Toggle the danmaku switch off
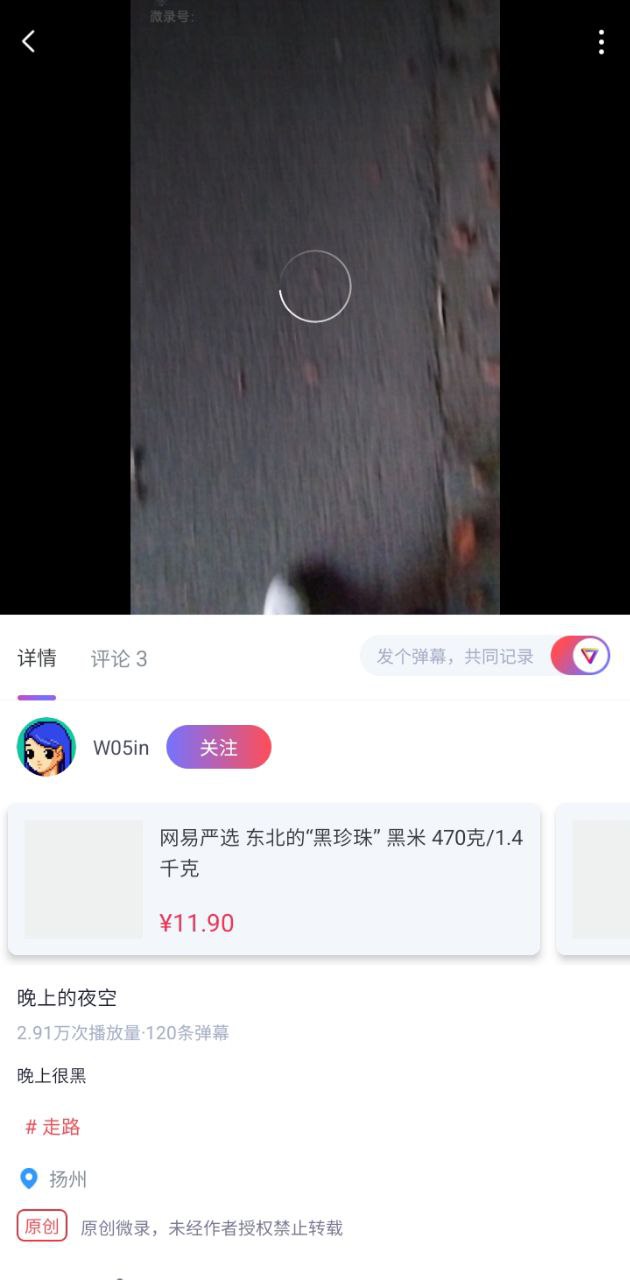Screen dimensions: 630x1280 [x=581, y=656]
